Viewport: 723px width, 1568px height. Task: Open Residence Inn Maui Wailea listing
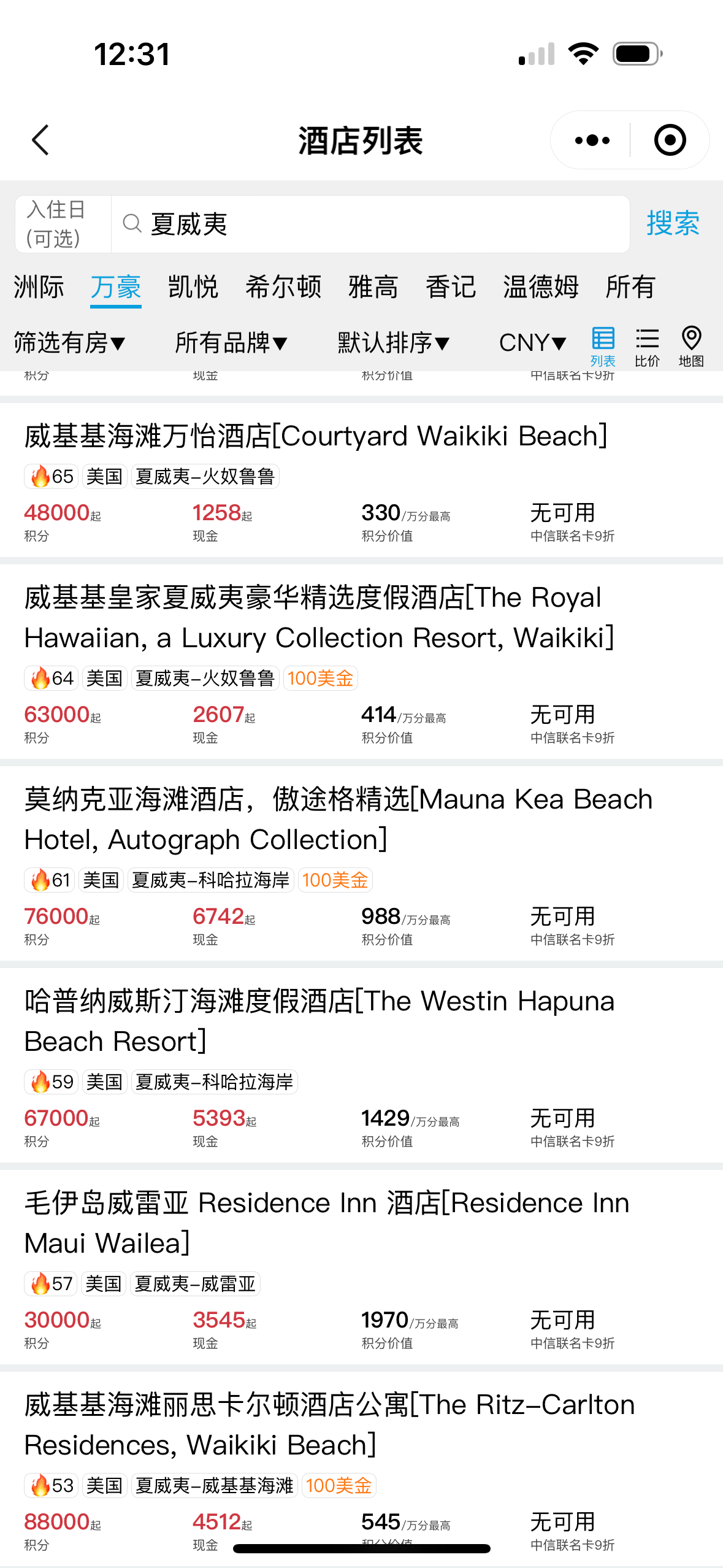tap(326, 1223)
